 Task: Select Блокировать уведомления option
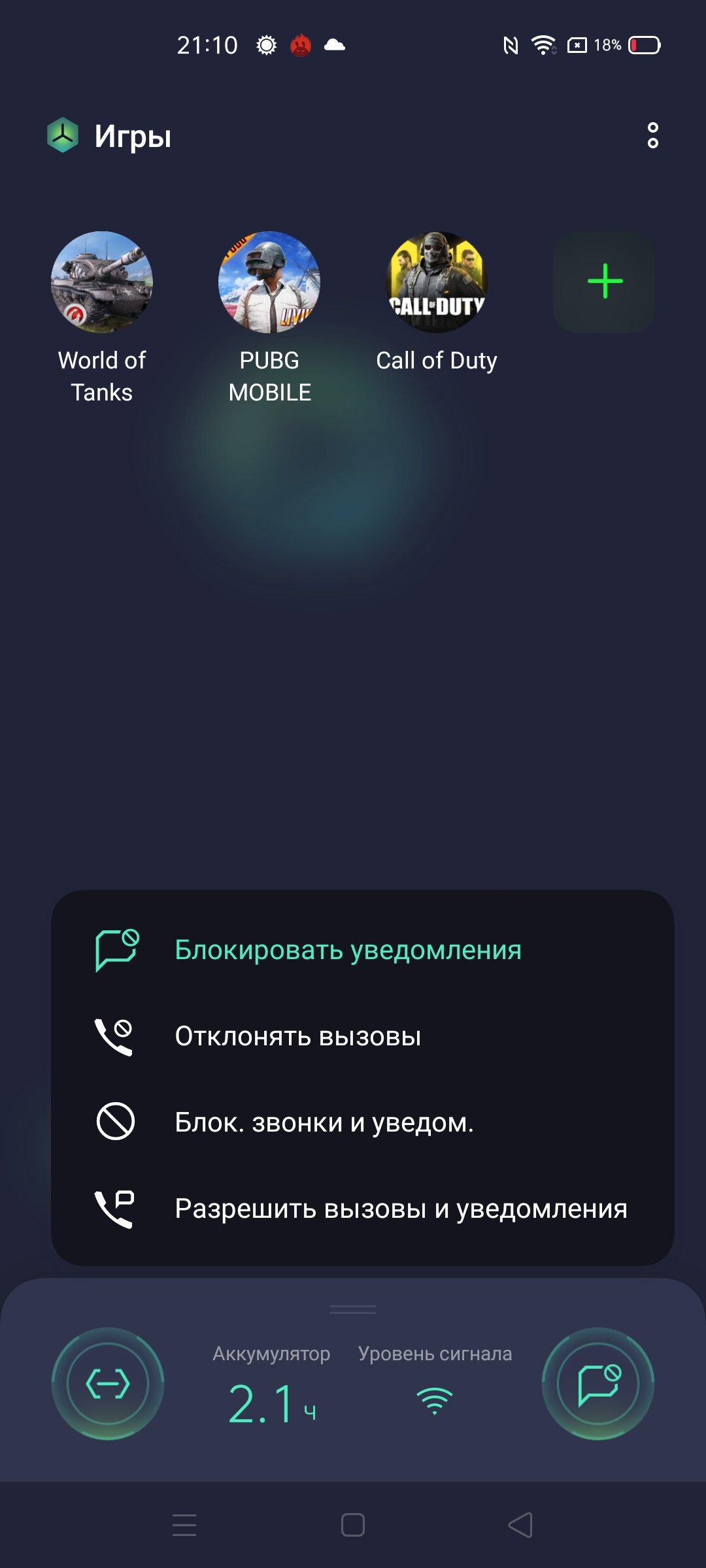click(363, 950)
